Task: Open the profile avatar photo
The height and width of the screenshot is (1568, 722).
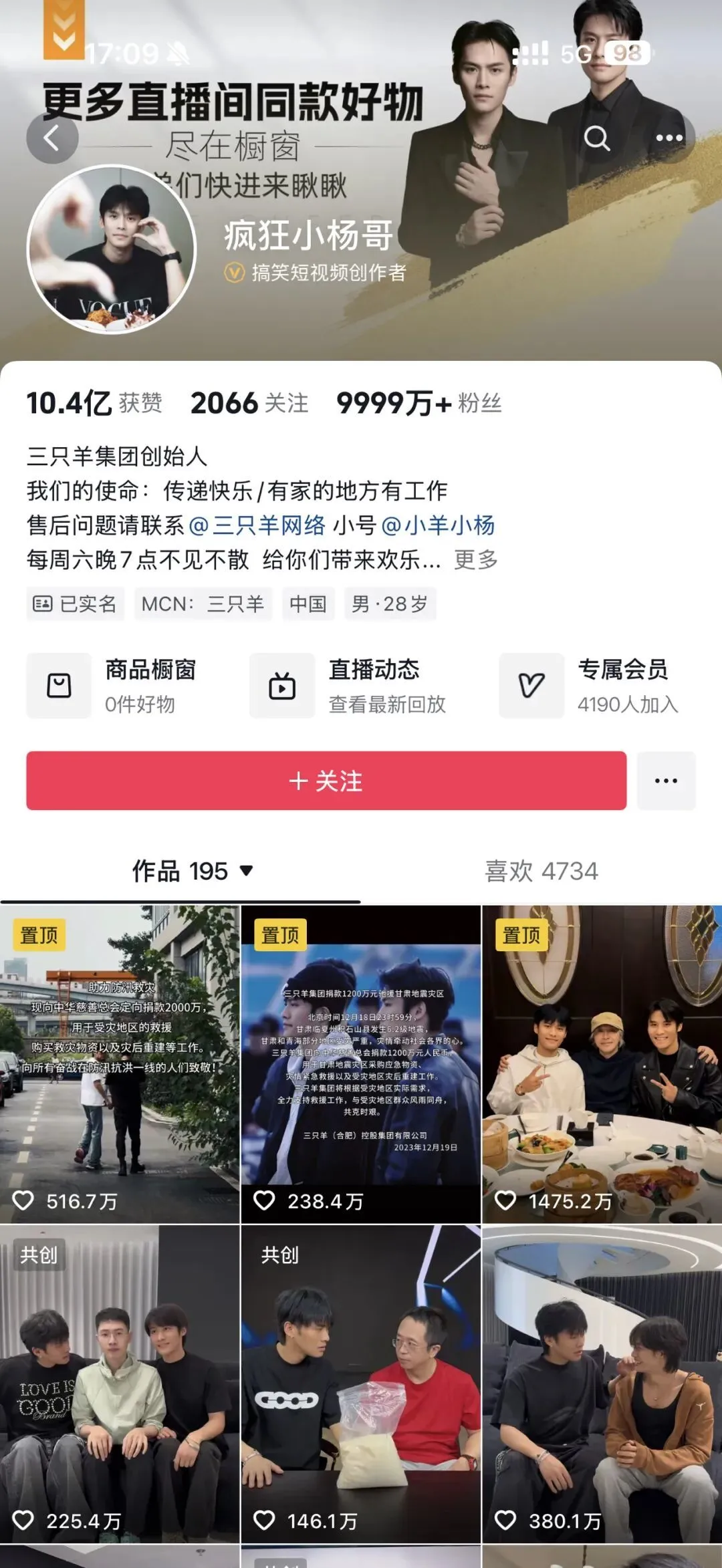Action: point(111,249)
